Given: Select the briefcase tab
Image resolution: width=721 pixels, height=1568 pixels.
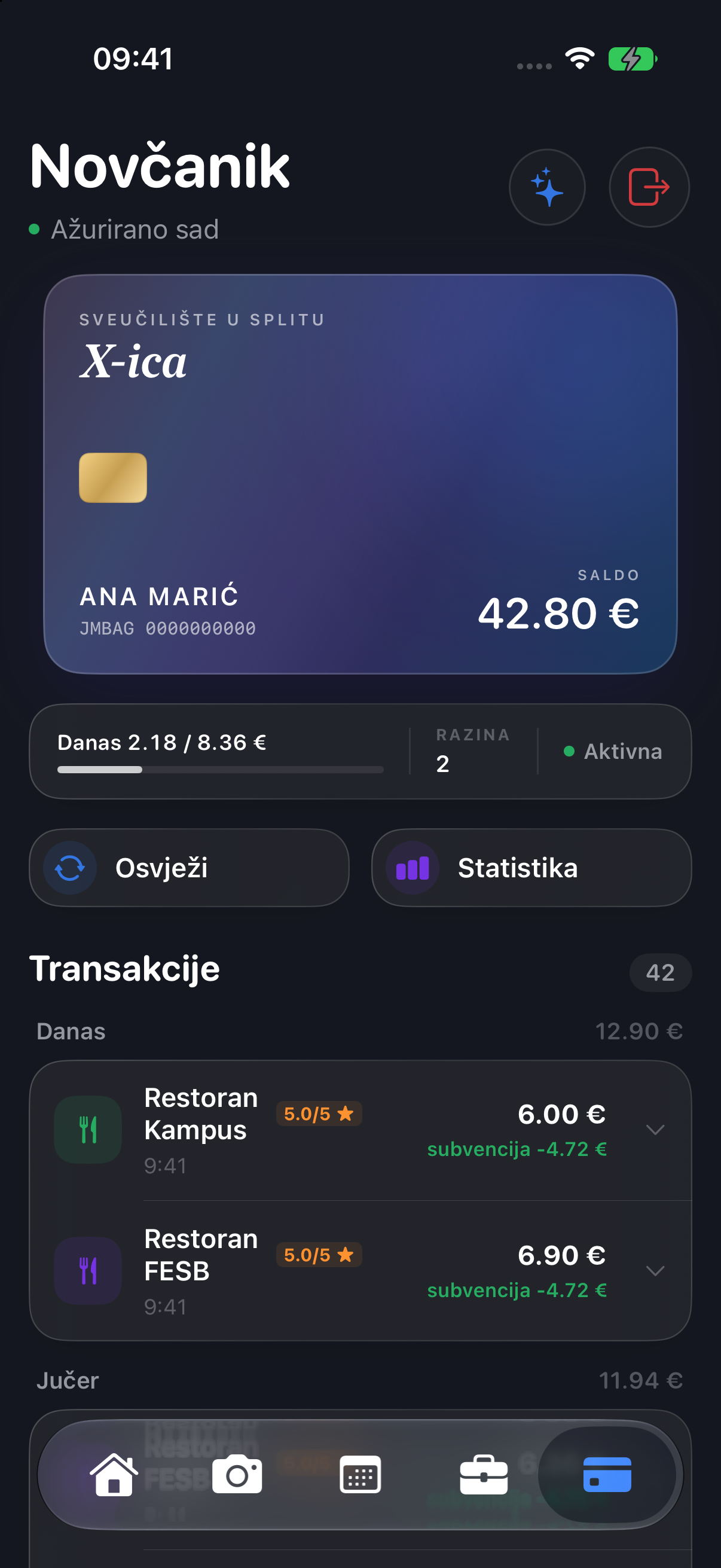Looking at the screenshot, I should [484, 1475].
